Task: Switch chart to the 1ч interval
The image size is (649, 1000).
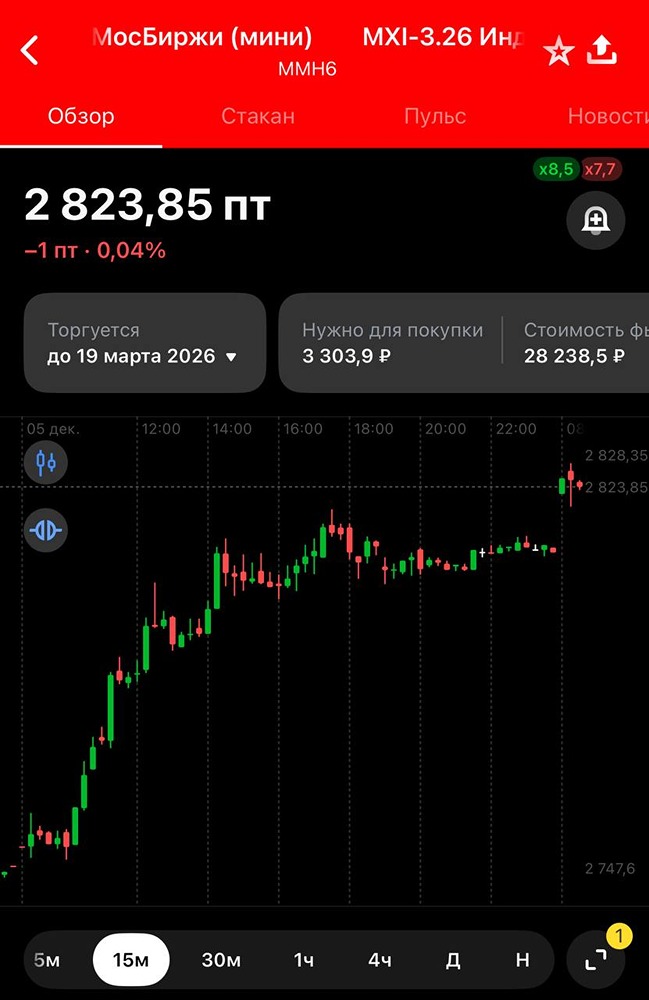Action: click(x=304, y=960)
